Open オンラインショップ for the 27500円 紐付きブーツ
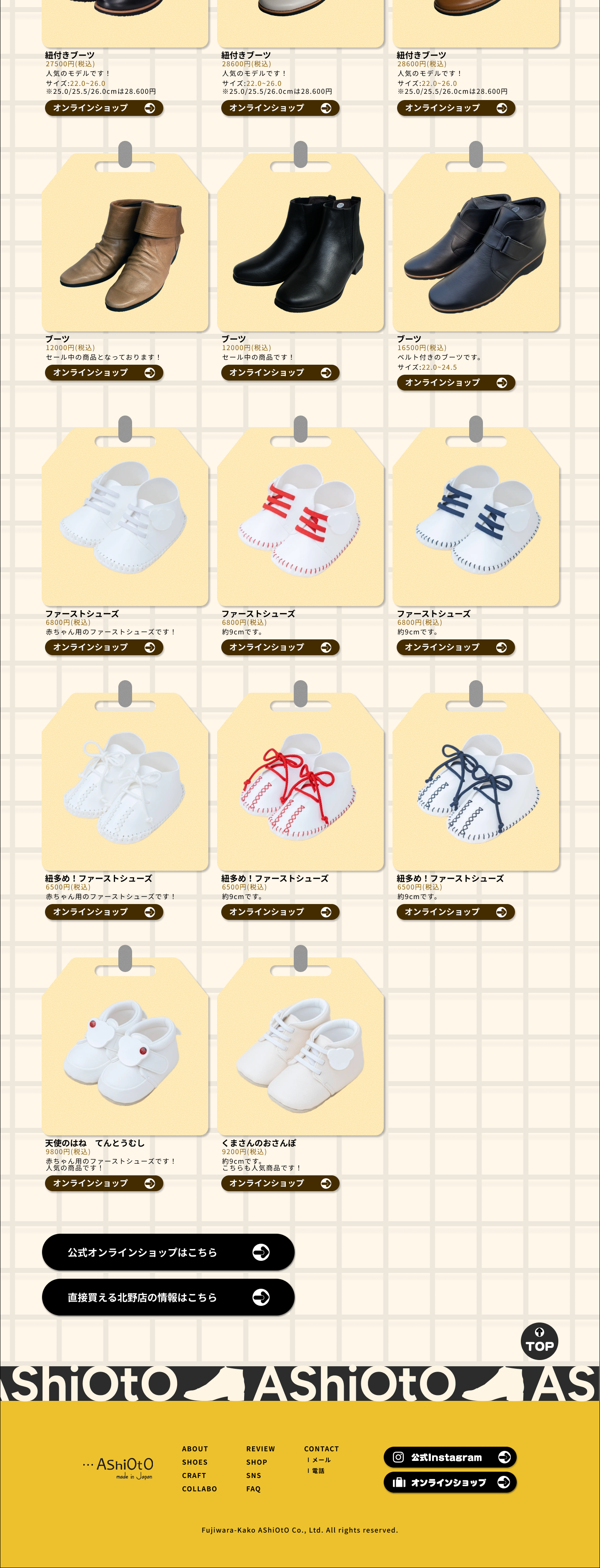 [104, 108]
